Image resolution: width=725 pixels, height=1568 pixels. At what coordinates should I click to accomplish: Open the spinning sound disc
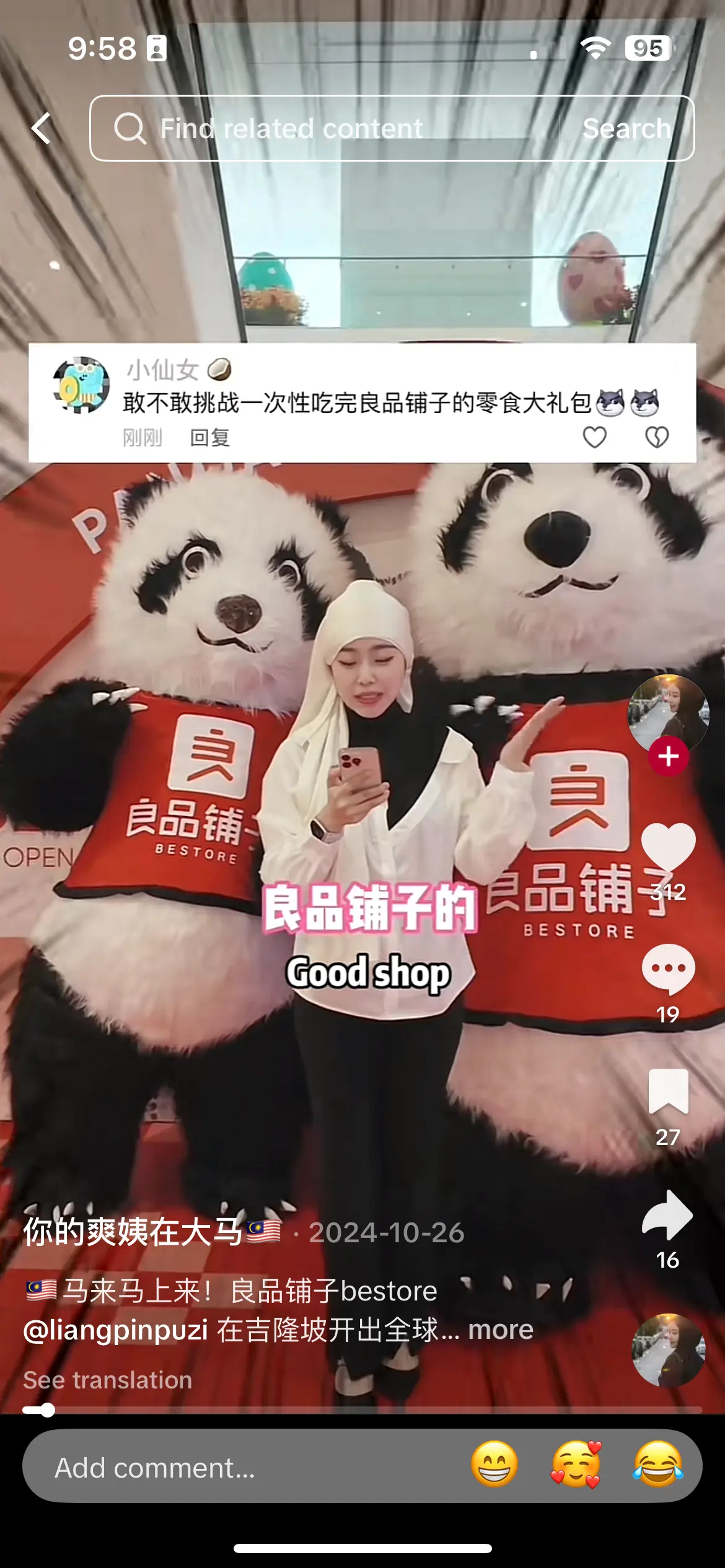click(668, 1350)
